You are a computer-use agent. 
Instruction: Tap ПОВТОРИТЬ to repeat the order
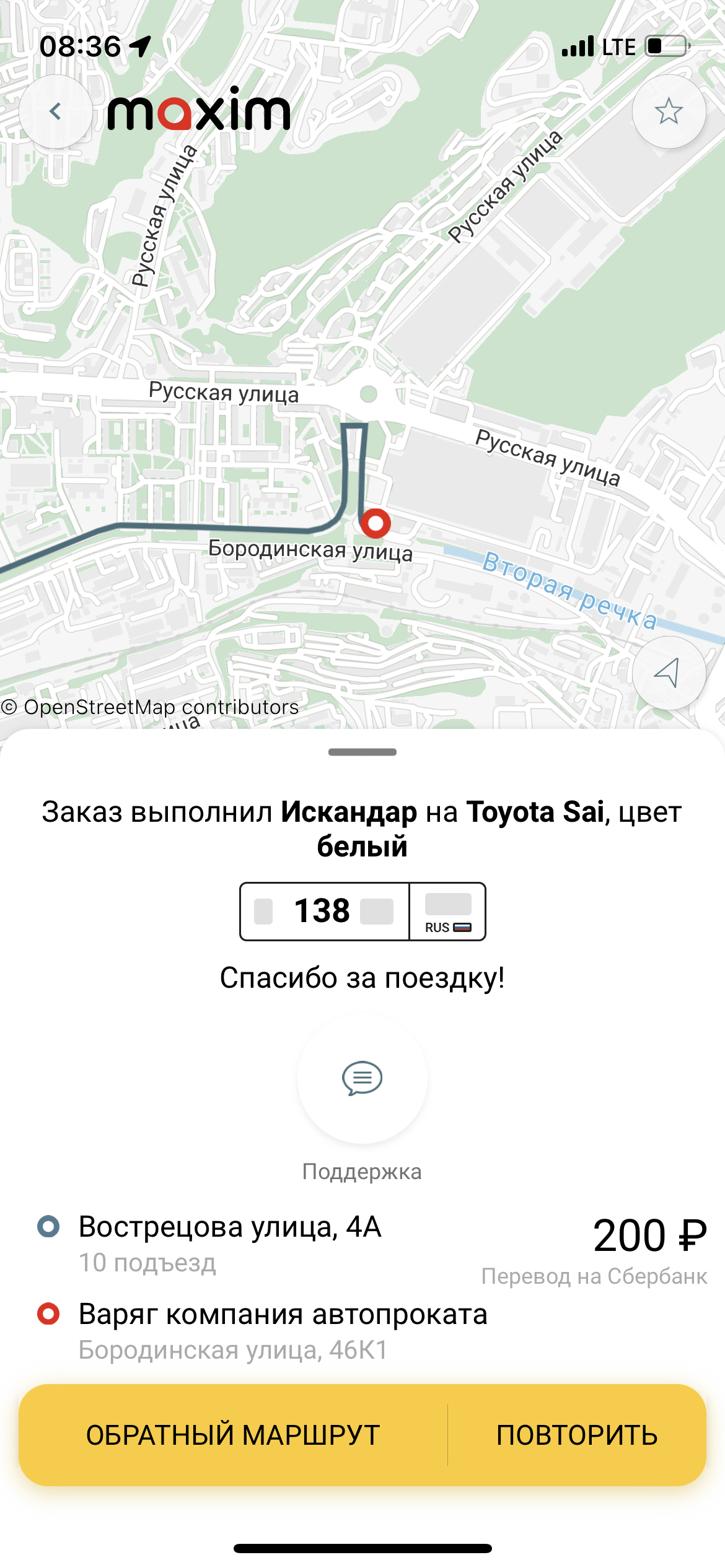pyautogui.click(x=577, y=1435)
